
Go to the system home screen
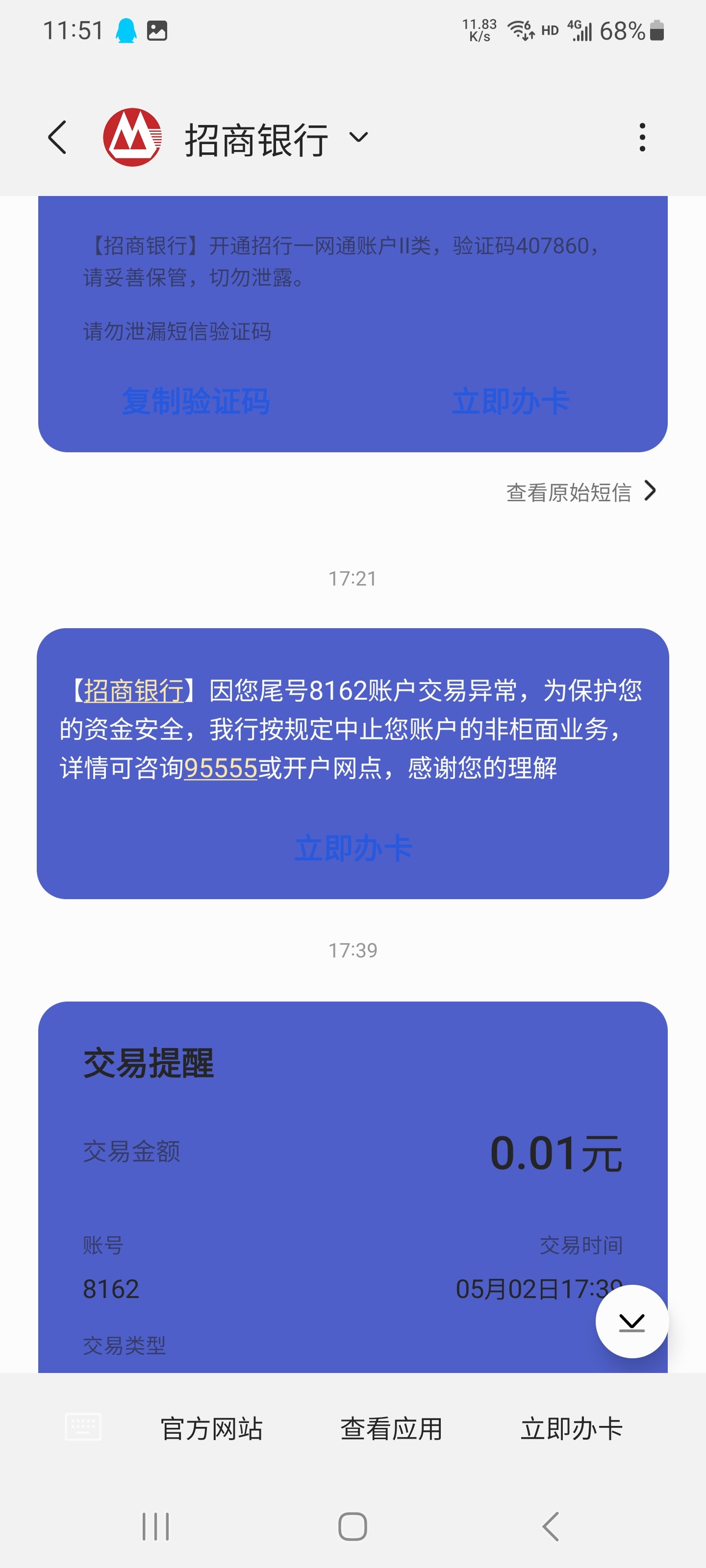(353, 1527)
